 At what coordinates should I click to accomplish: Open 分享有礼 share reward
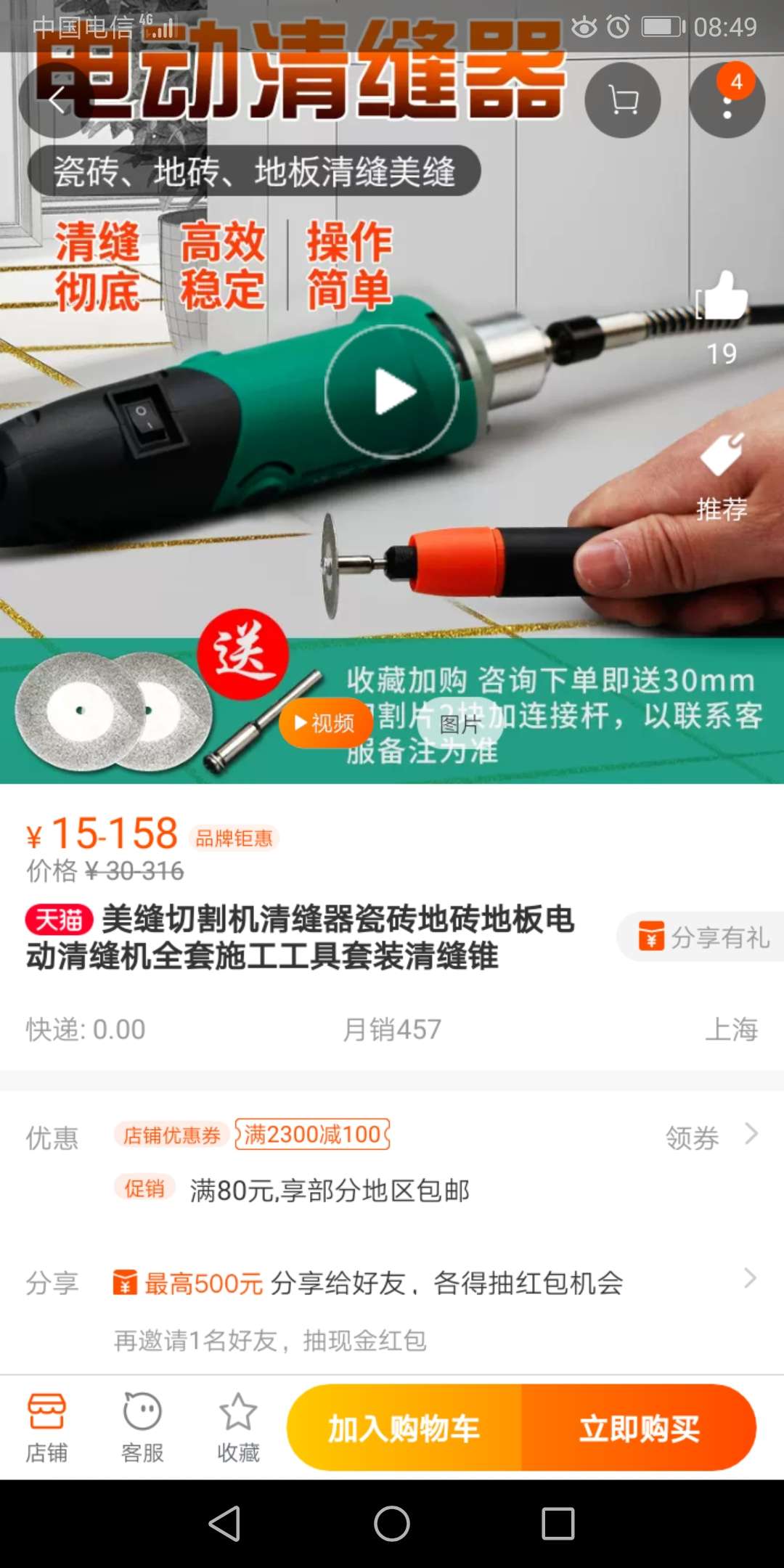703,936
